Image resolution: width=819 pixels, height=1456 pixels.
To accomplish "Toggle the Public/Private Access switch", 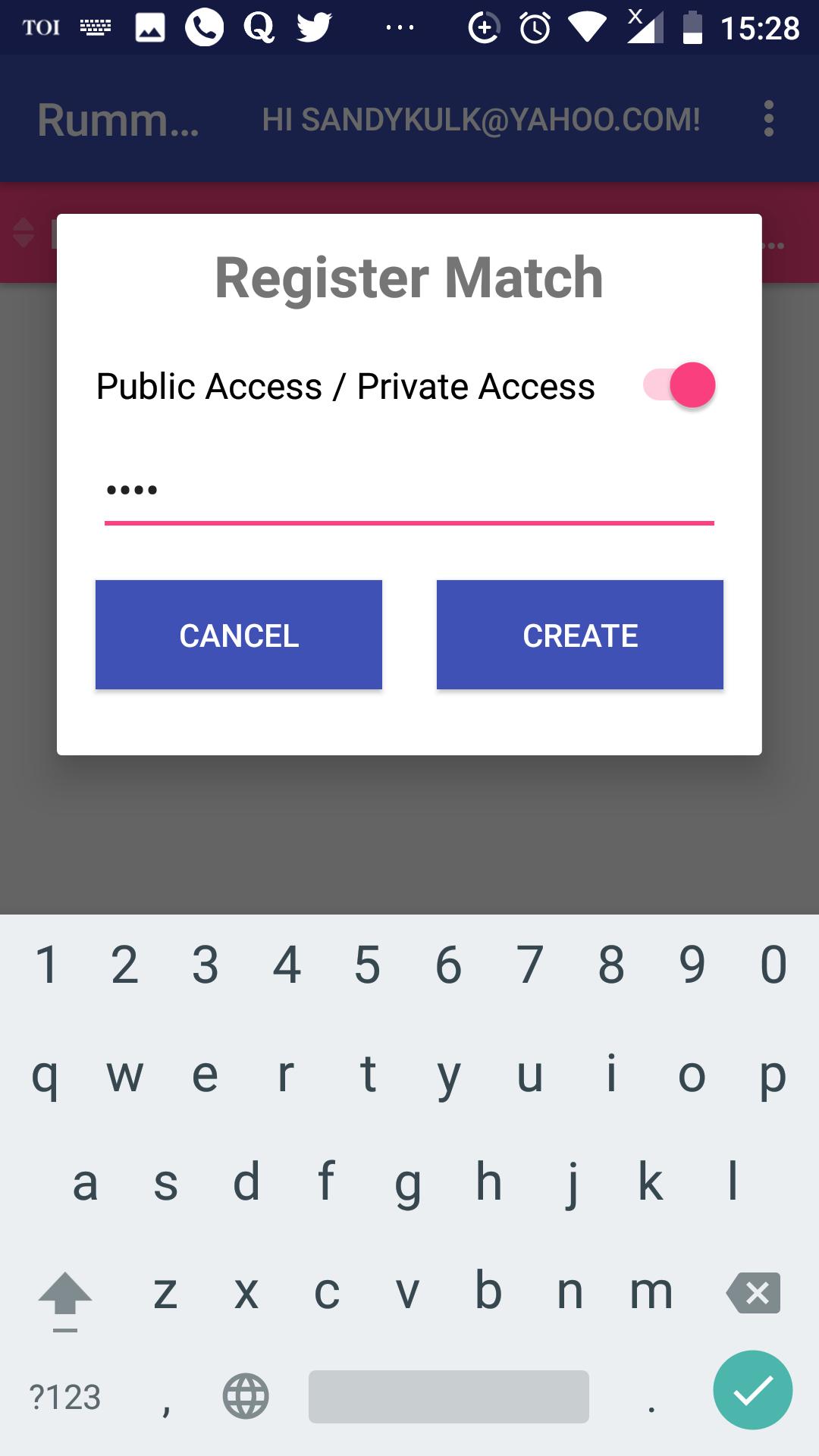I will [679, 385].
